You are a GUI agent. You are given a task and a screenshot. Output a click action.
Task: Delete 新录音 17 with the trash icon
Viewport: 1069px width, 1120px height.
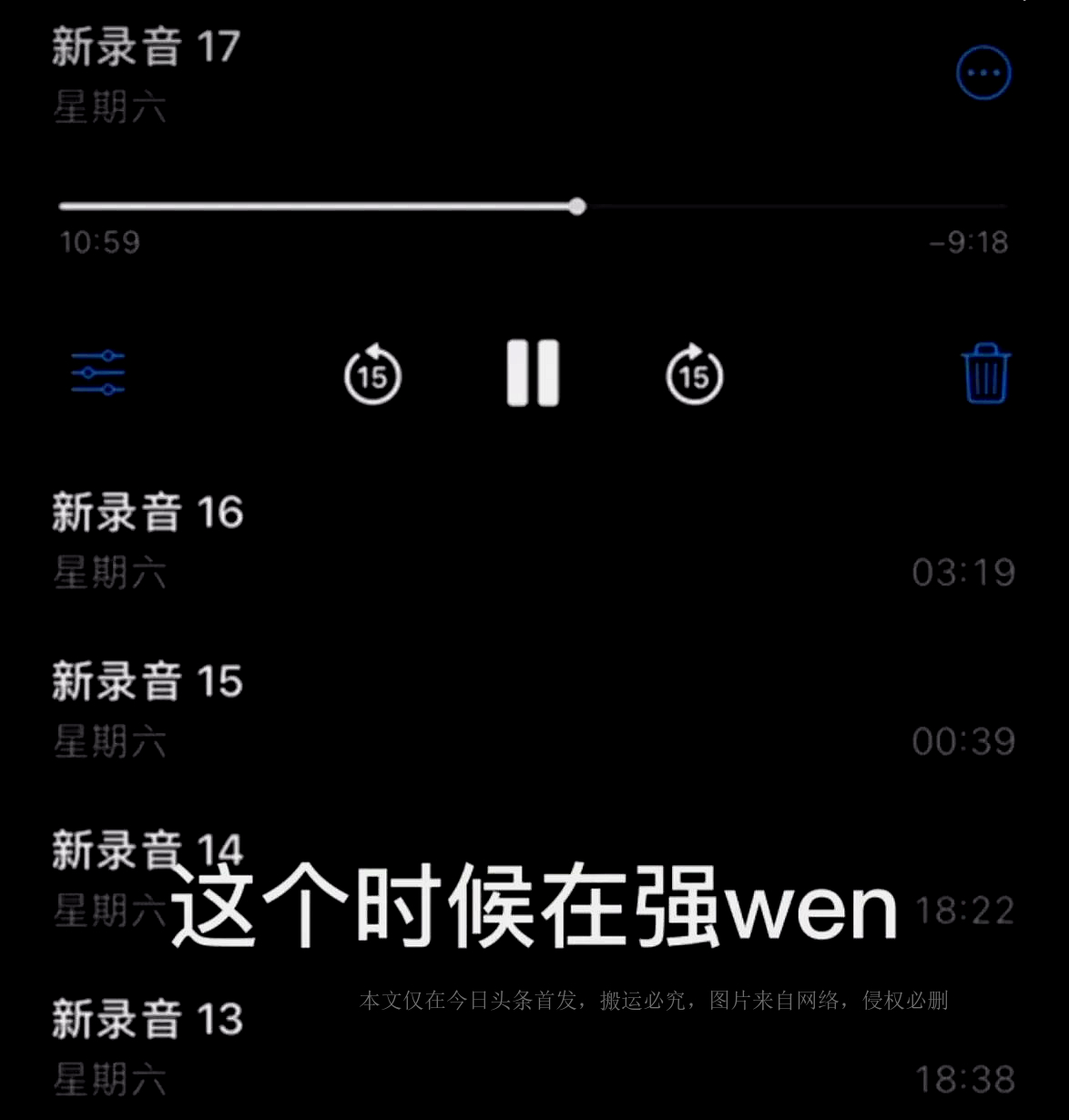pyautogui.click(x=985, y=373)
